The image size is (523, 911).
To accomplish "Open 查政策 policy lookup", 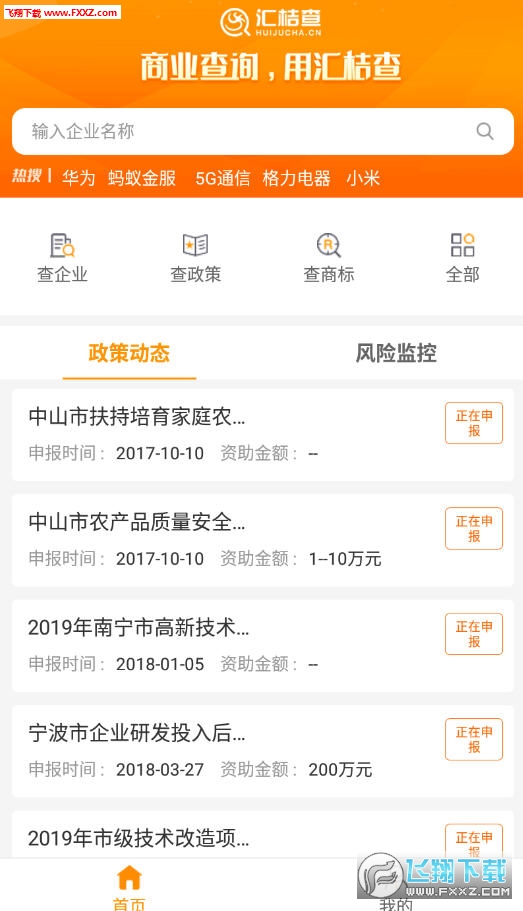I will click(x=196, y=258).
